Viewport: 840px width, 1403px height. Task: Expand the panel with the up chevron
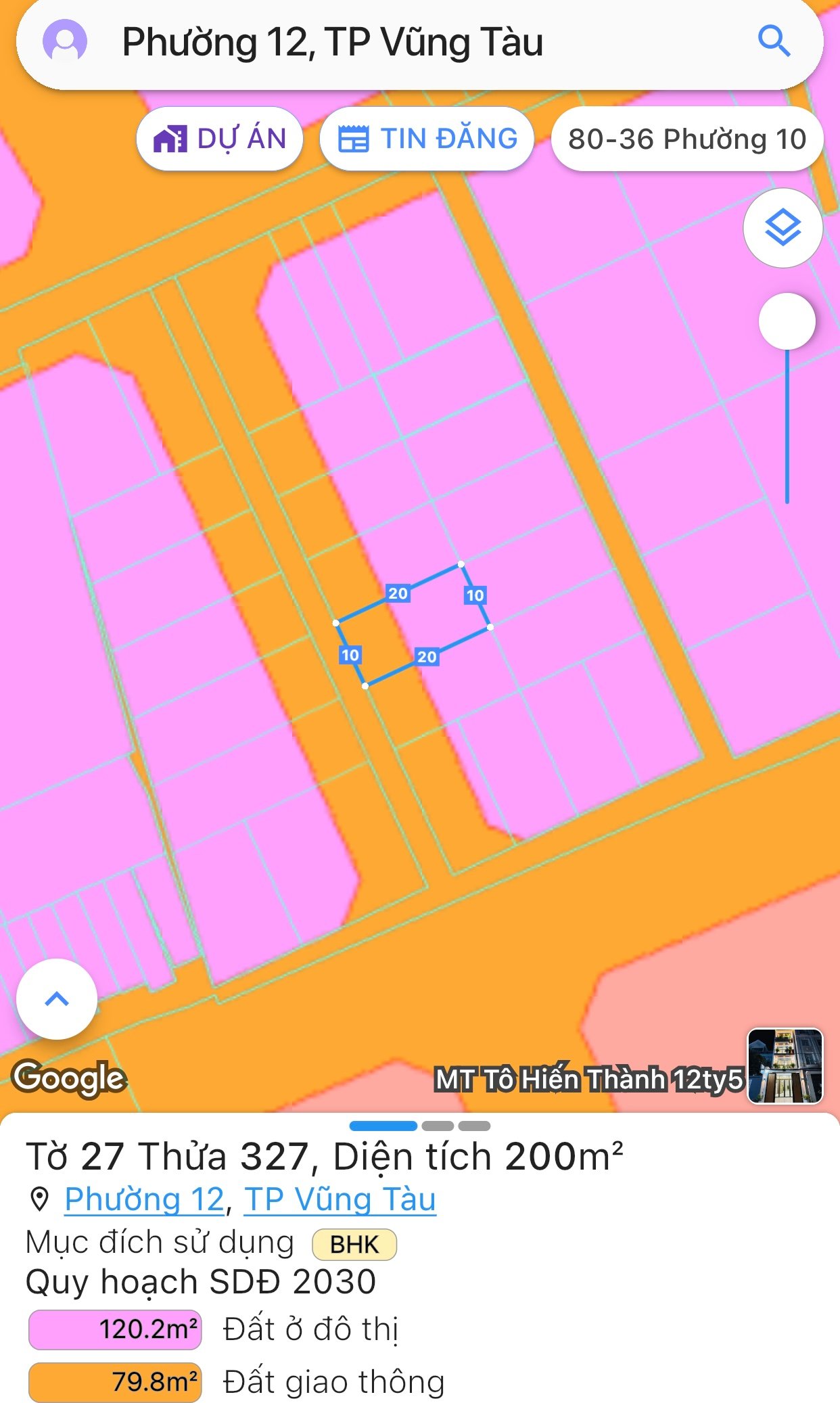pyautogui.click(x=57, y=998)
